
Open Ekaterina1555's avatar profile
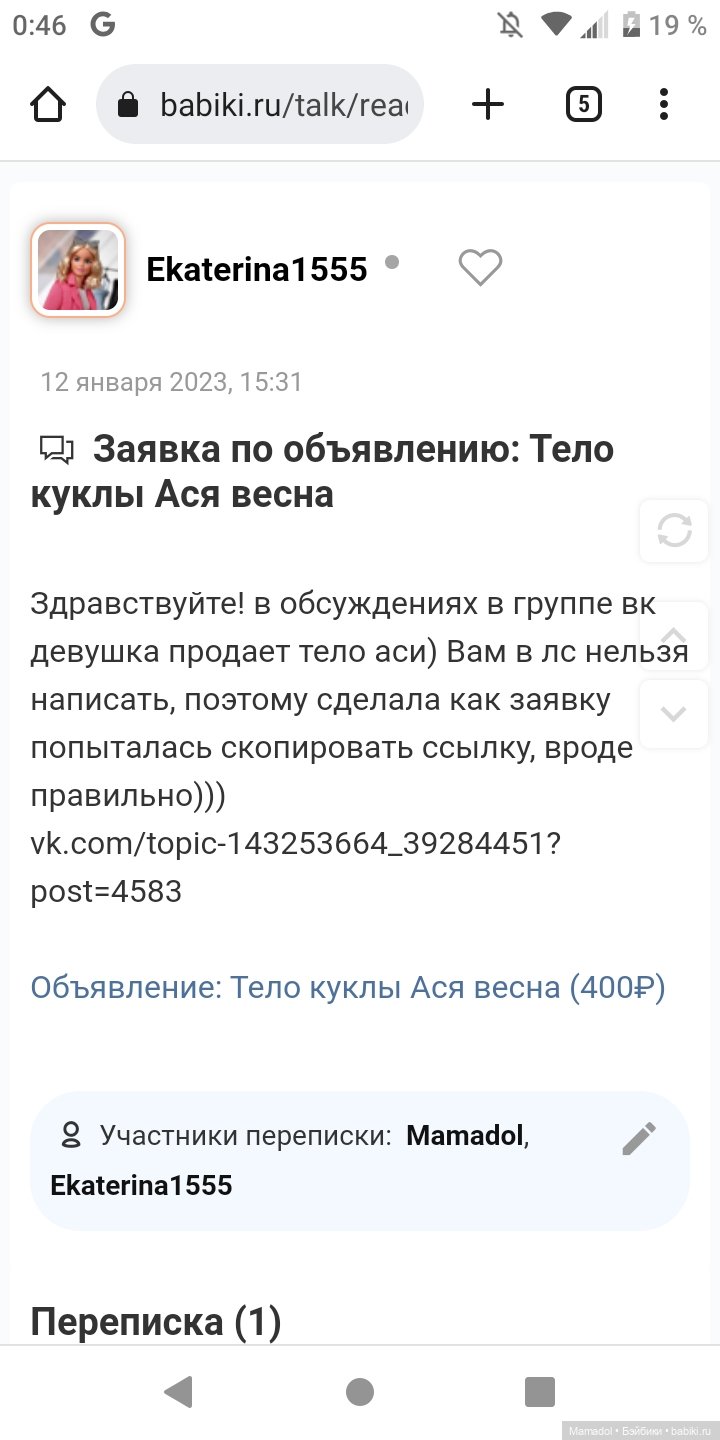pos(78,269)
